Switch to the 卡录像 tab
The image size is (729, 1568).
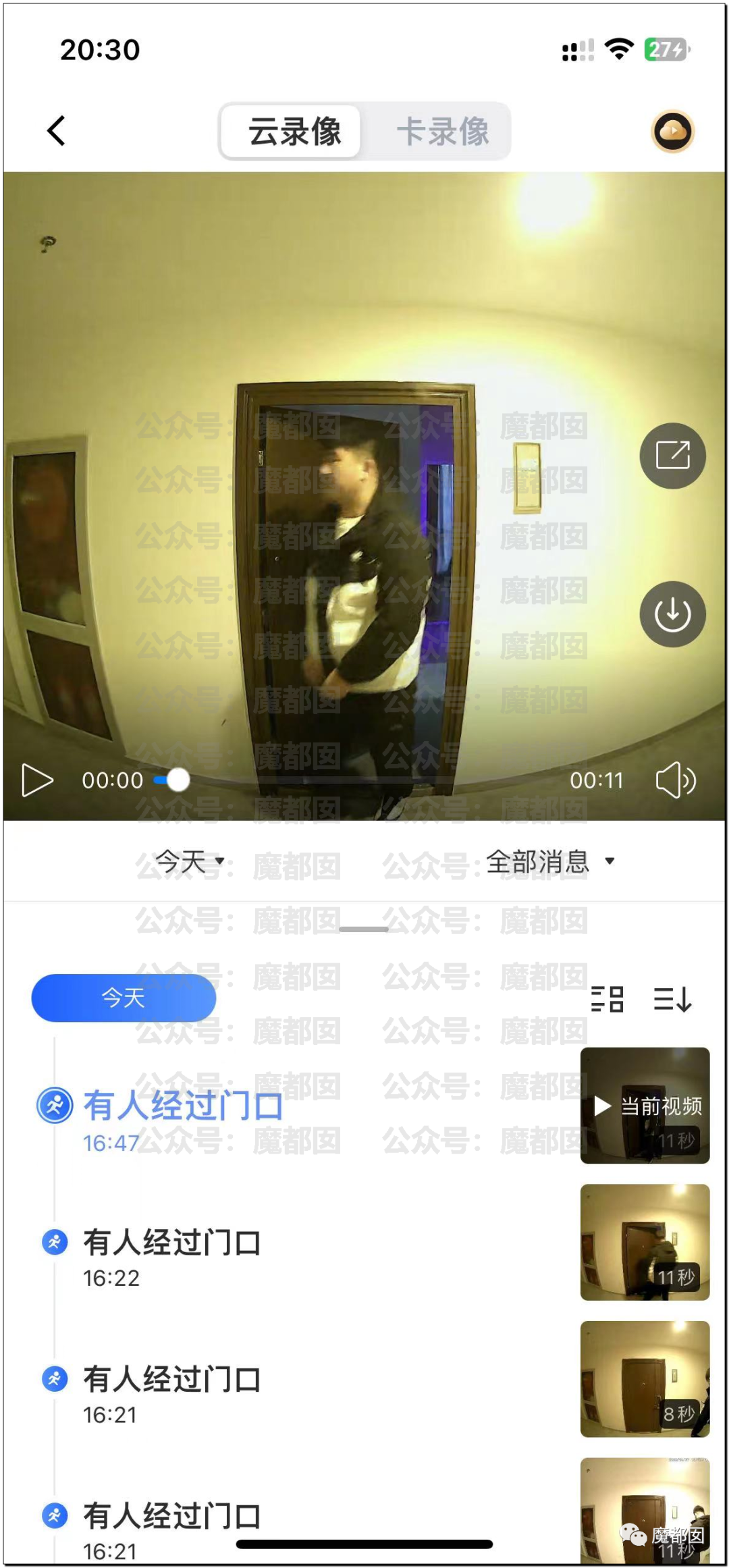[442, 131]
